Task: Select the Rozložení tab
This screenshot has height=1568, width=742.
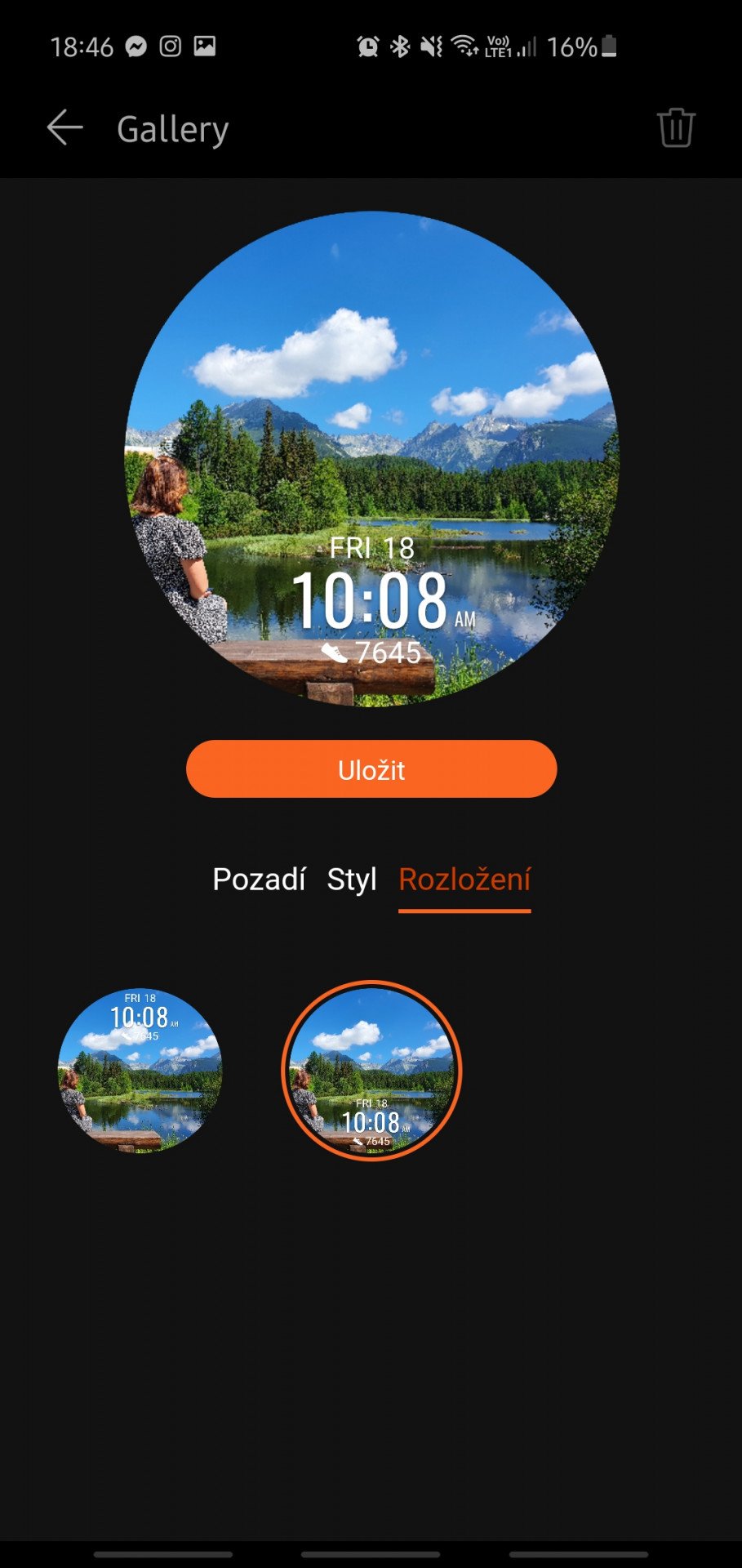Action: tap(464, 880)
